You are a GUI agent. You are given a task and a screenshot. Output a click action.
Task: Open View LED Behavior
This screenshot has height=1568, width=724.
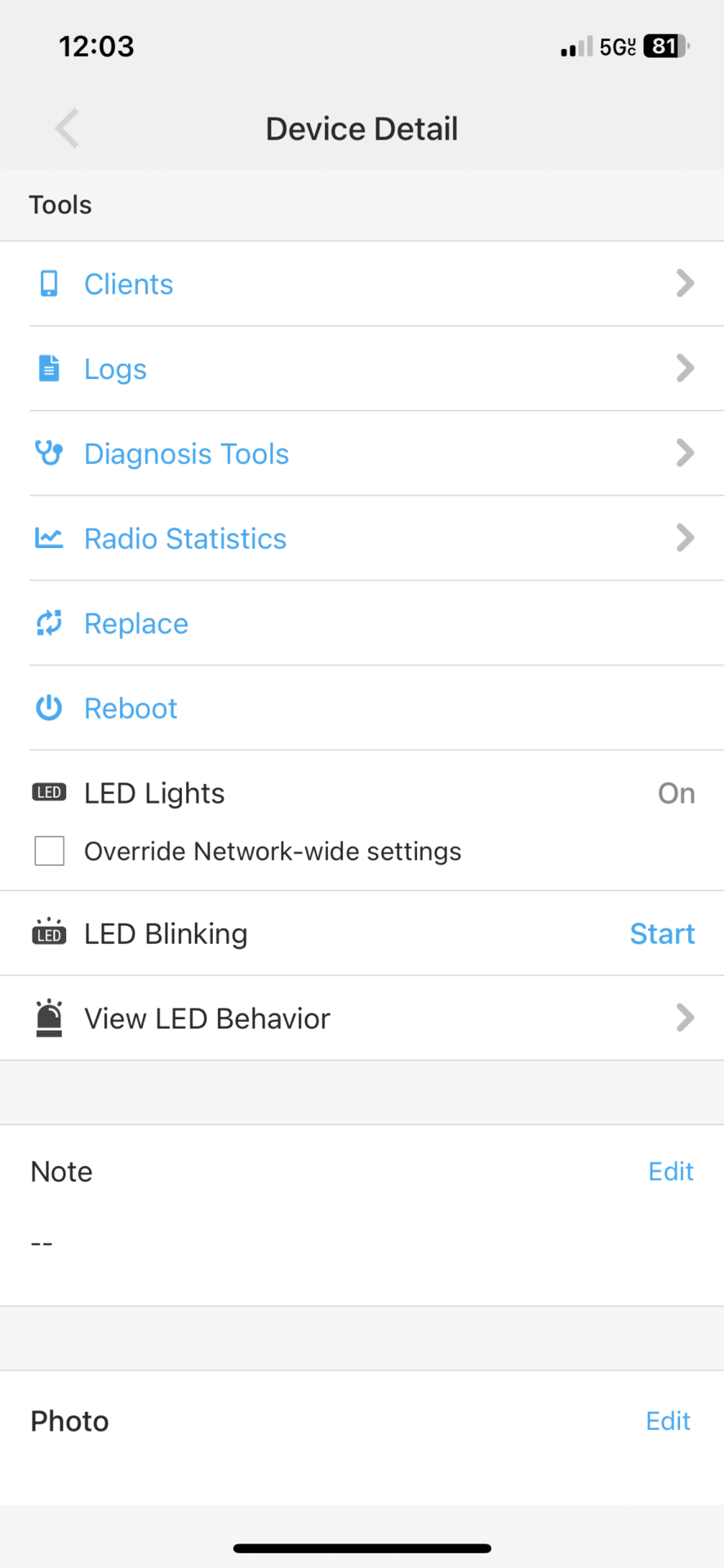pyautogui.click(x=362, y=1018)
